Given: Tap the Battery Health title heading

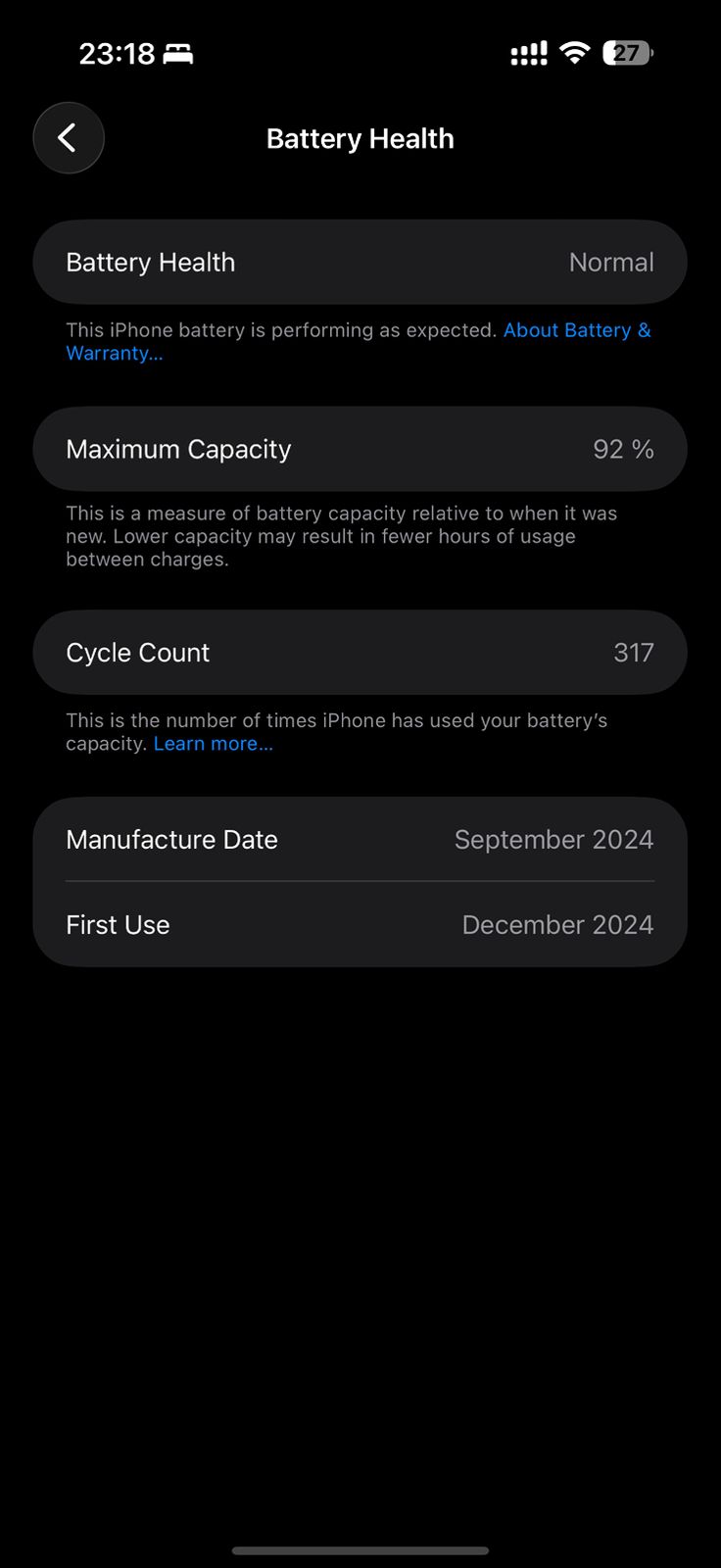Looking at the screenshot, I should [x=360, y=138].
